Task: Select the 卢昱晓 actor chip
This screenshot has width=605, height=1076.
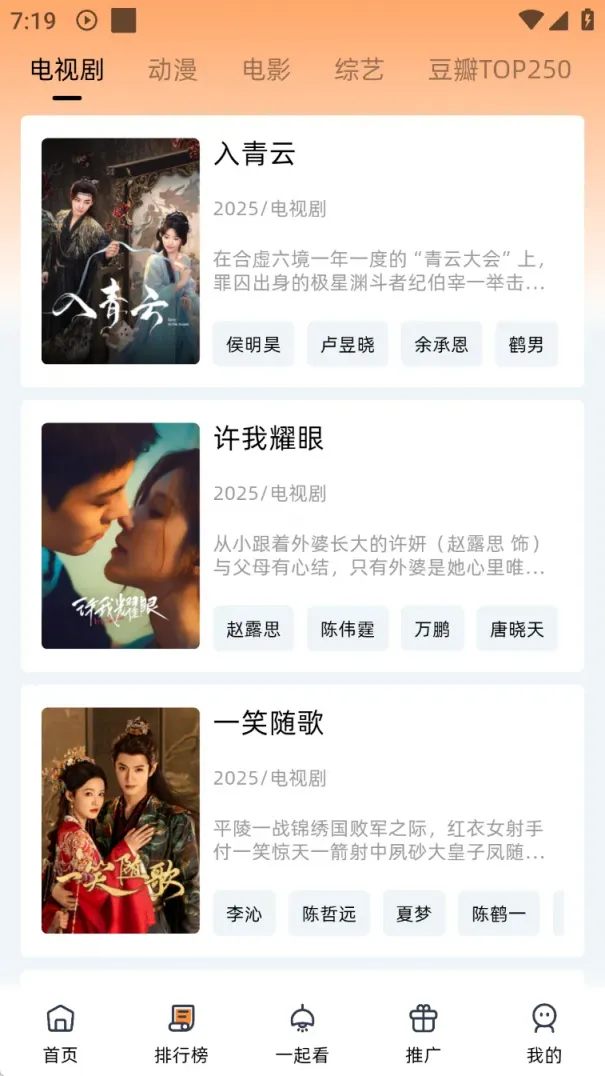Action: [347, 345]
